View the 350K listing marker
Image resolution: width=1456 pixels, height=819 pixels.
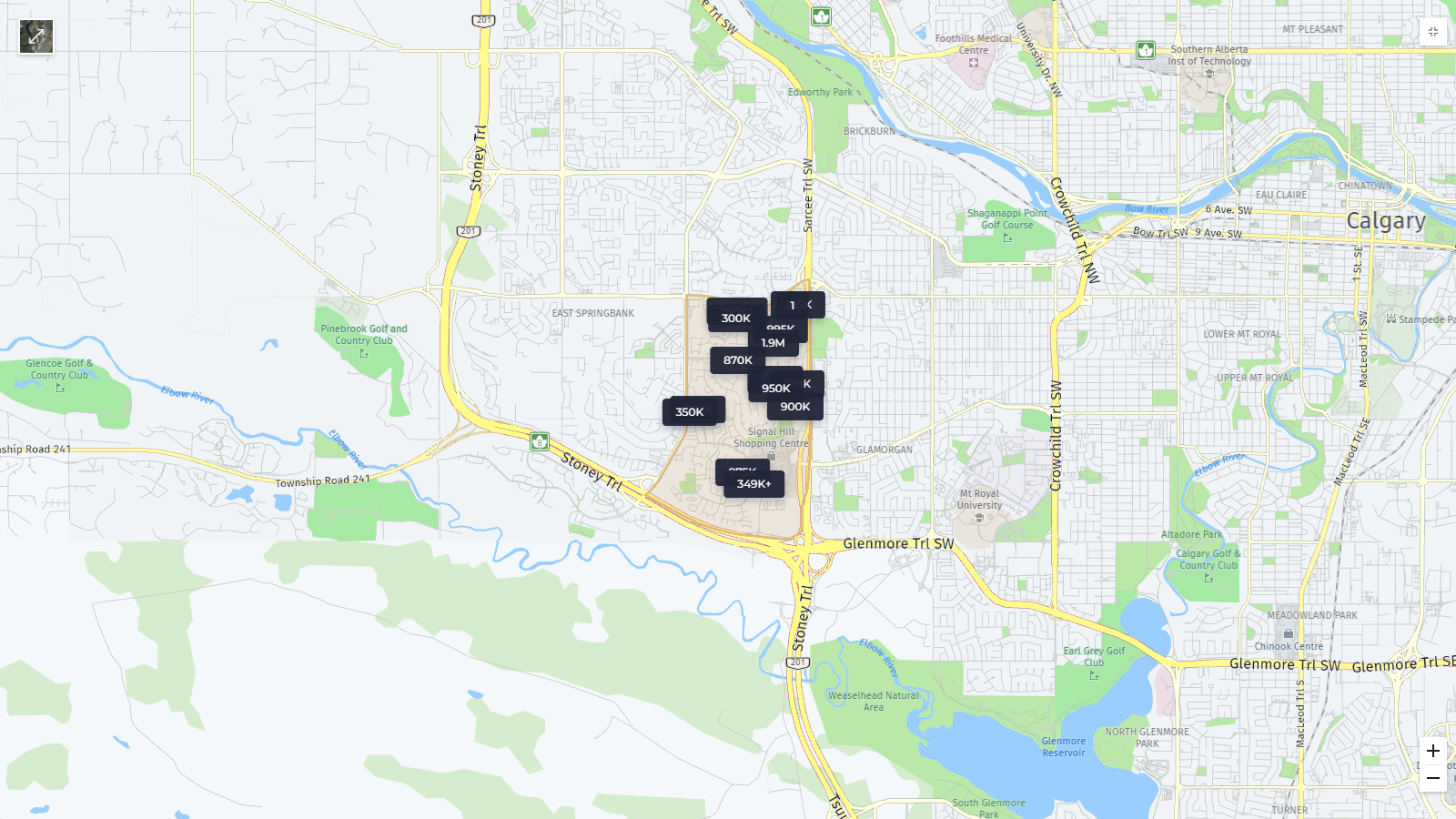[689, 412]
